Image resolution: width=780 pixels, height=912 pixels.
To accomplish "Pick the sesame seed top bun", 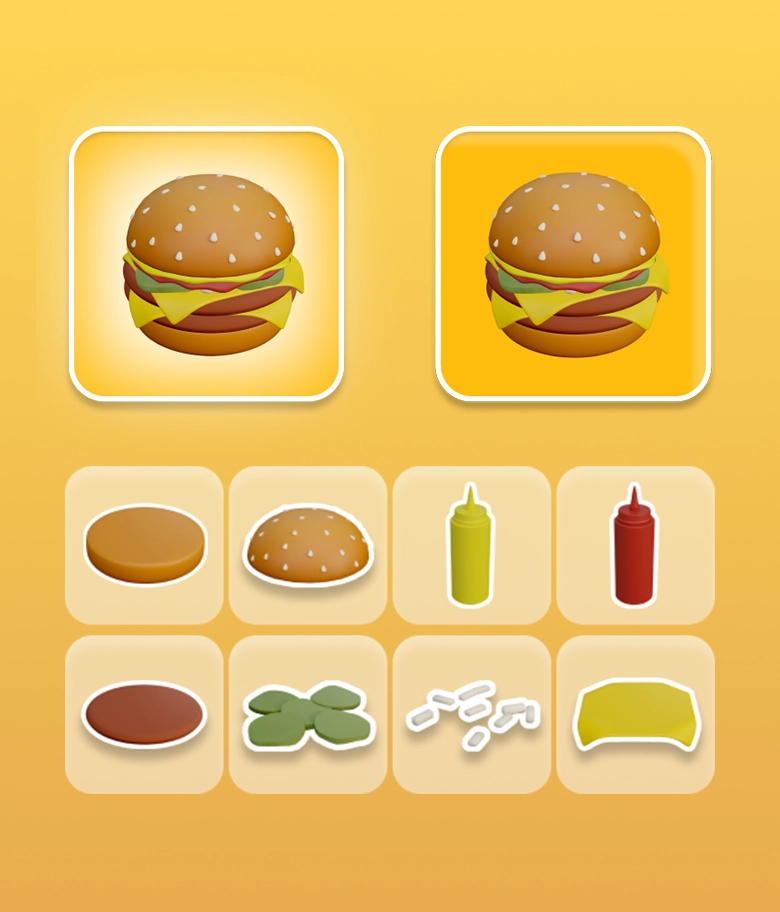I will 308,545.
